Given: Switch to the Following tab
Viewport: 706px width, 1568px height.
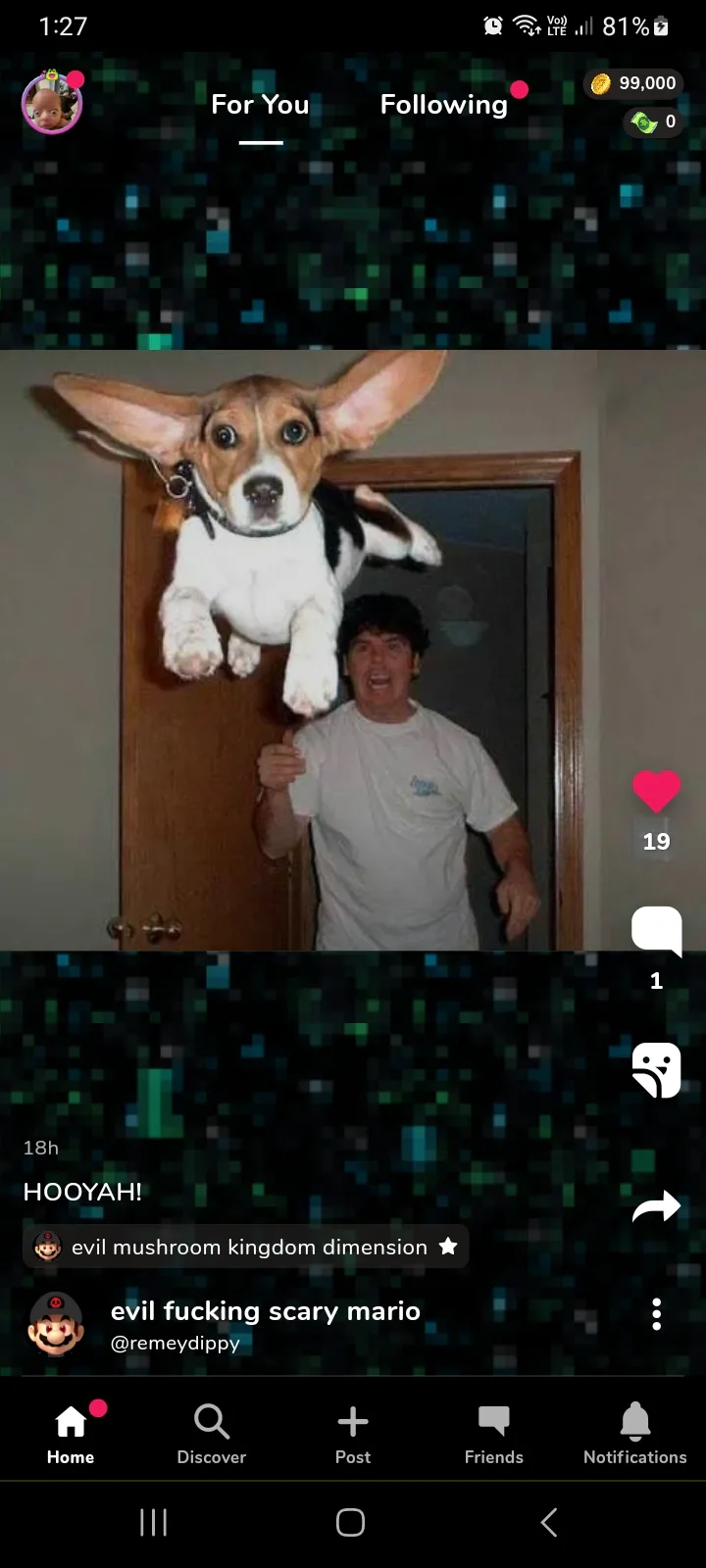Looking at the screenshot, I should click(444, 105).
